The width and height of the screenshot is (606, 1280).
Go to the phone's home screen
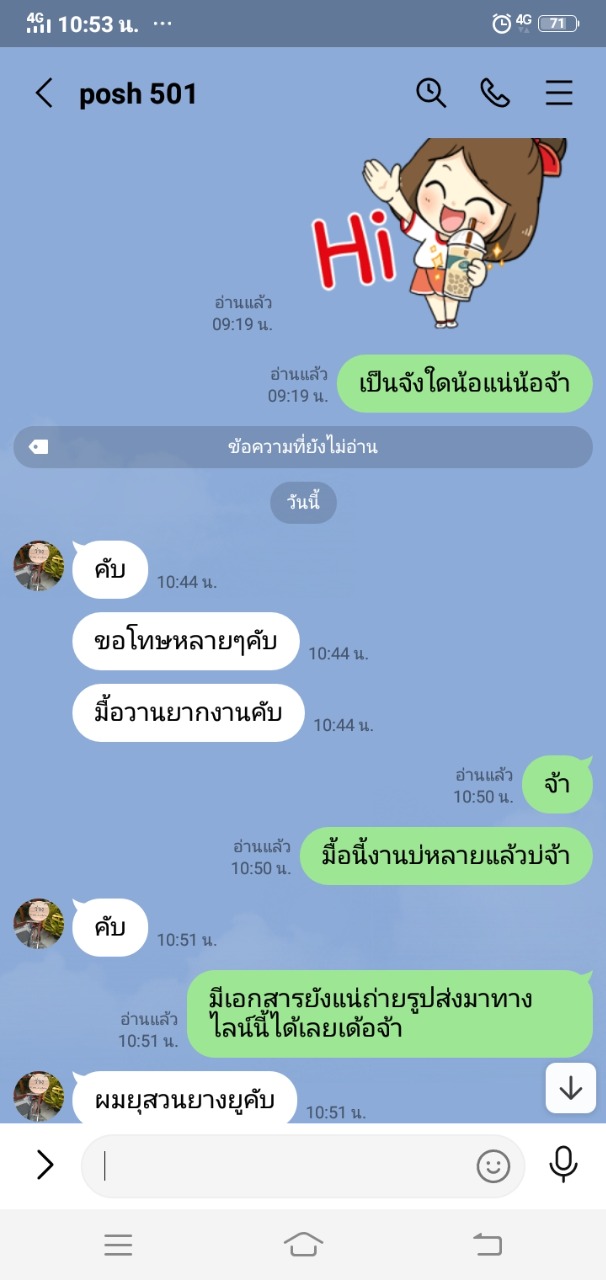tap(303, 1244)
